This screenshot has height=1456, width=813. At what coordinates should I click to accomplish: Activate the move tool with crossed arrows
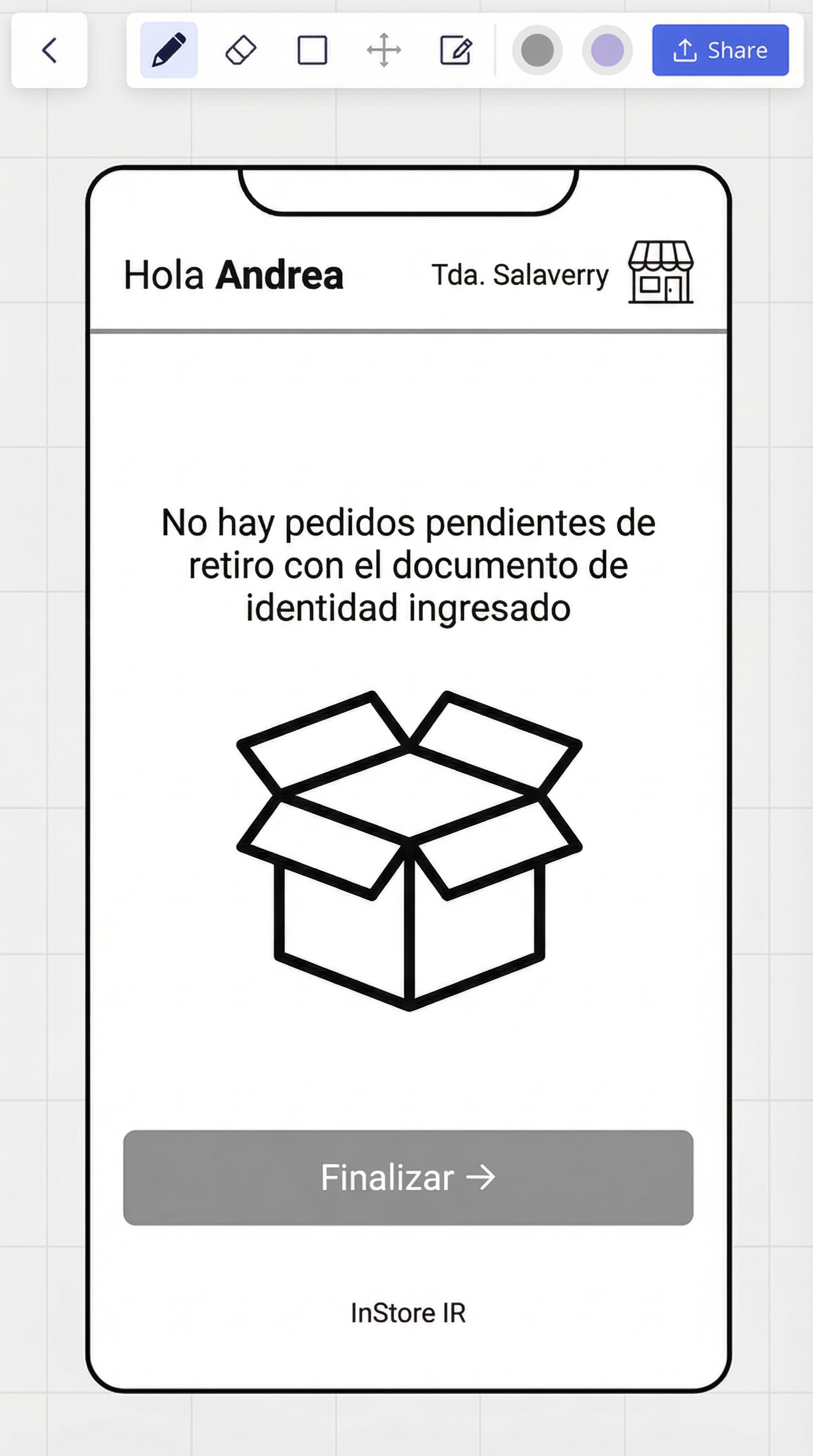[x=384, y=50]
